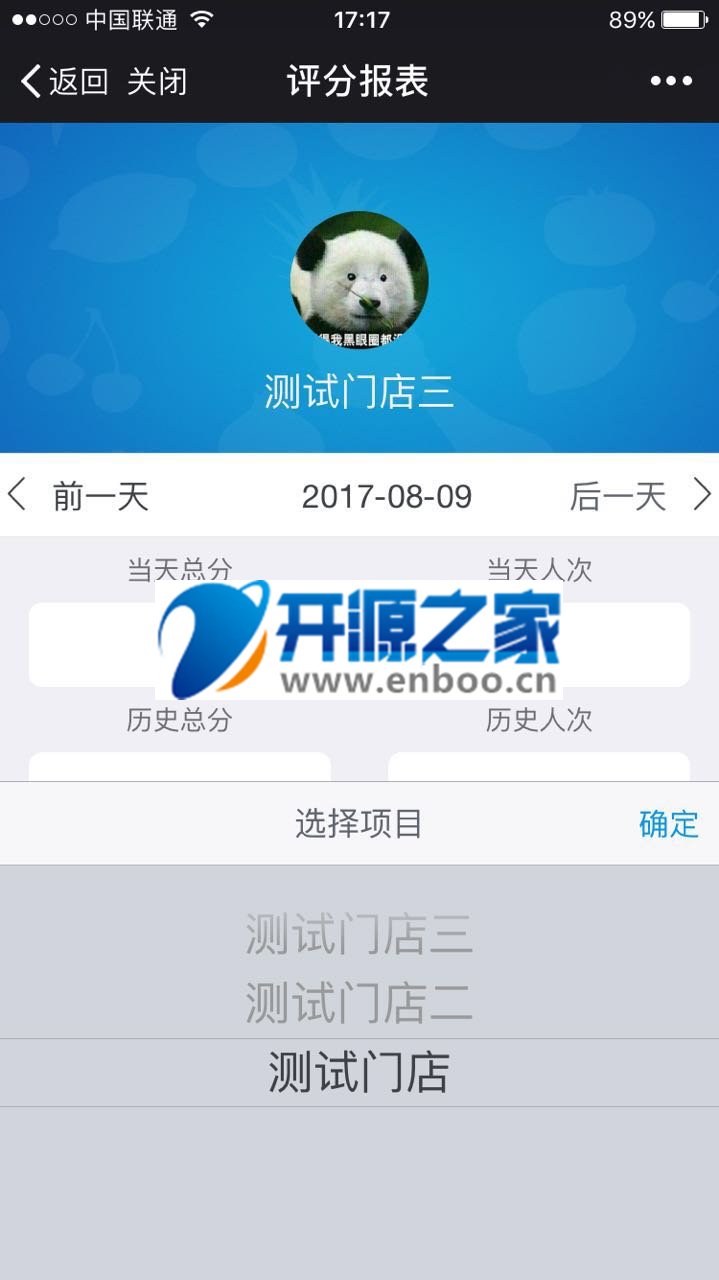This screenshot has width=719, height=1280.
Task: Go to the previous day (前一天)
Action: [80, 495]
